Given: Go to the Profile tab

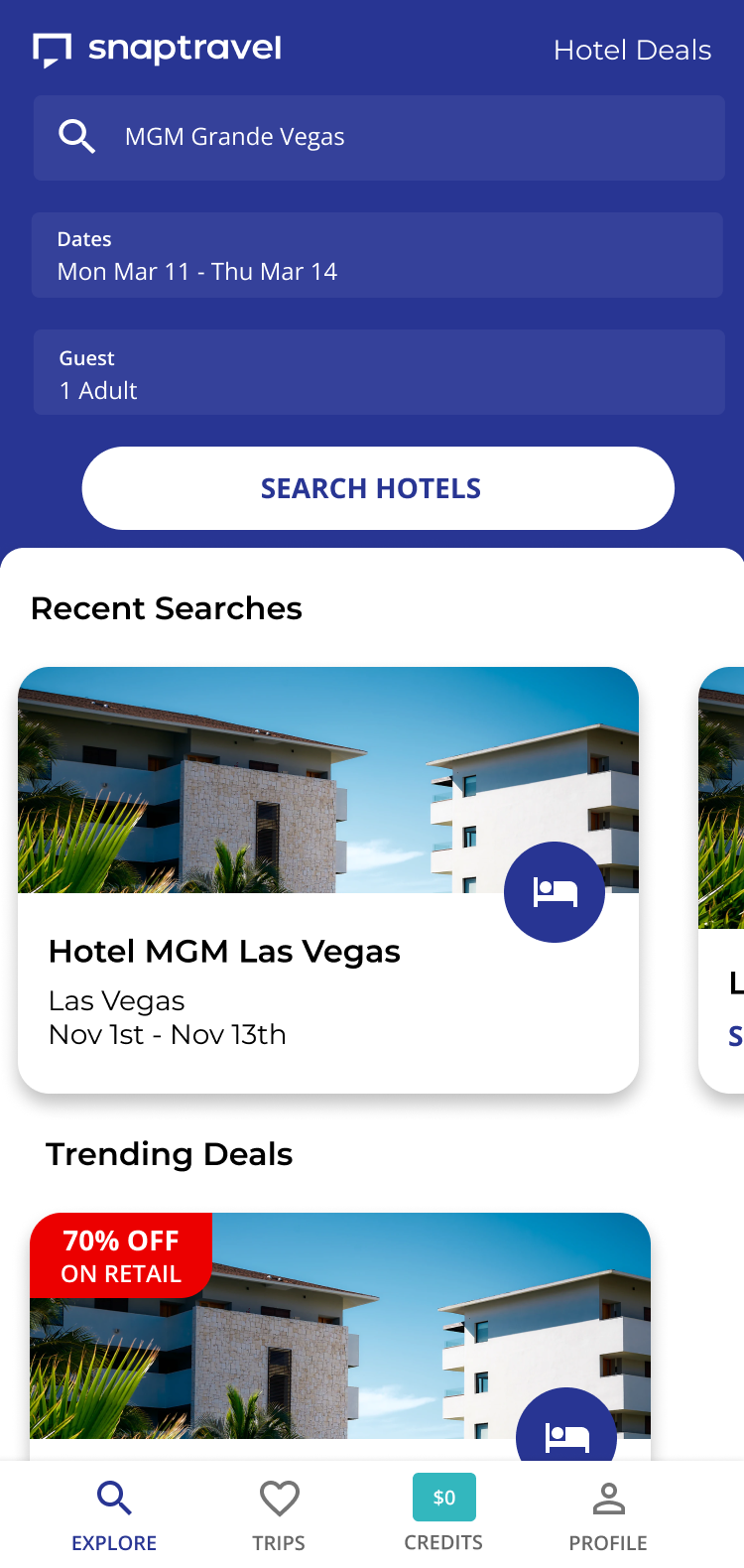Looking at the screenshot, I should 608,1514.
